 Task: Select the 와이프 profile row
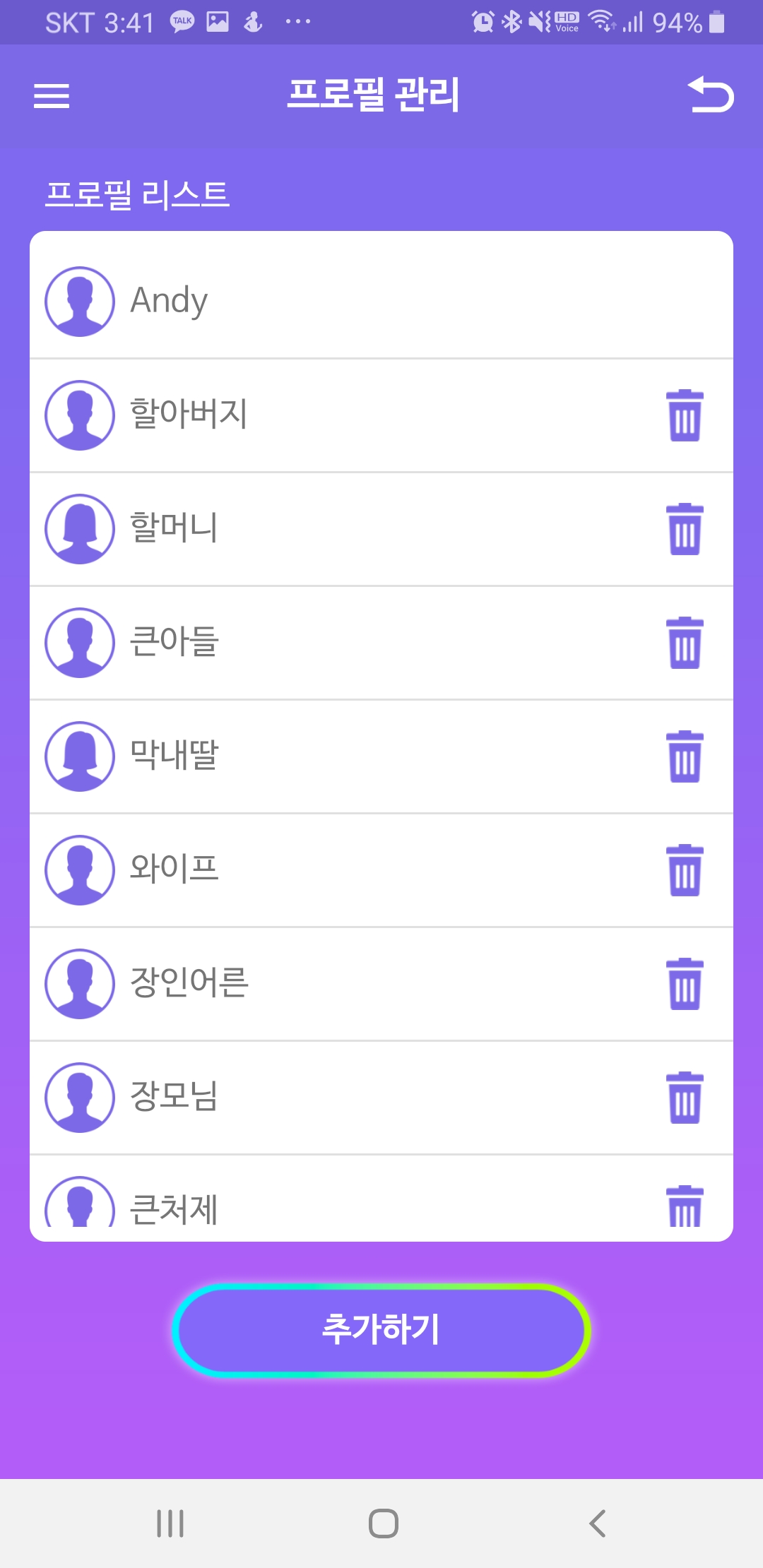point(381,870)
